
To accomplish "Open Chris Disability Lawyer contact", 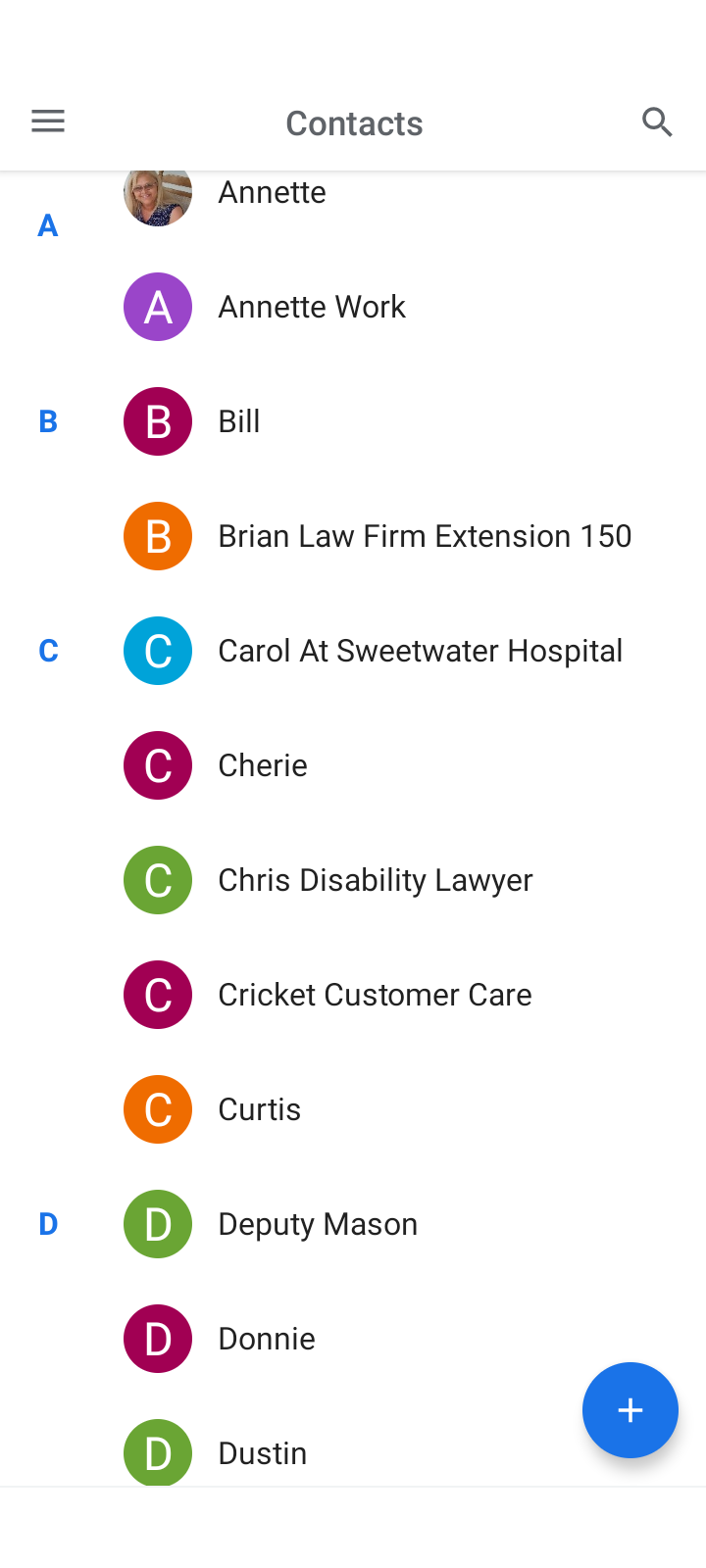I will 375,880.
